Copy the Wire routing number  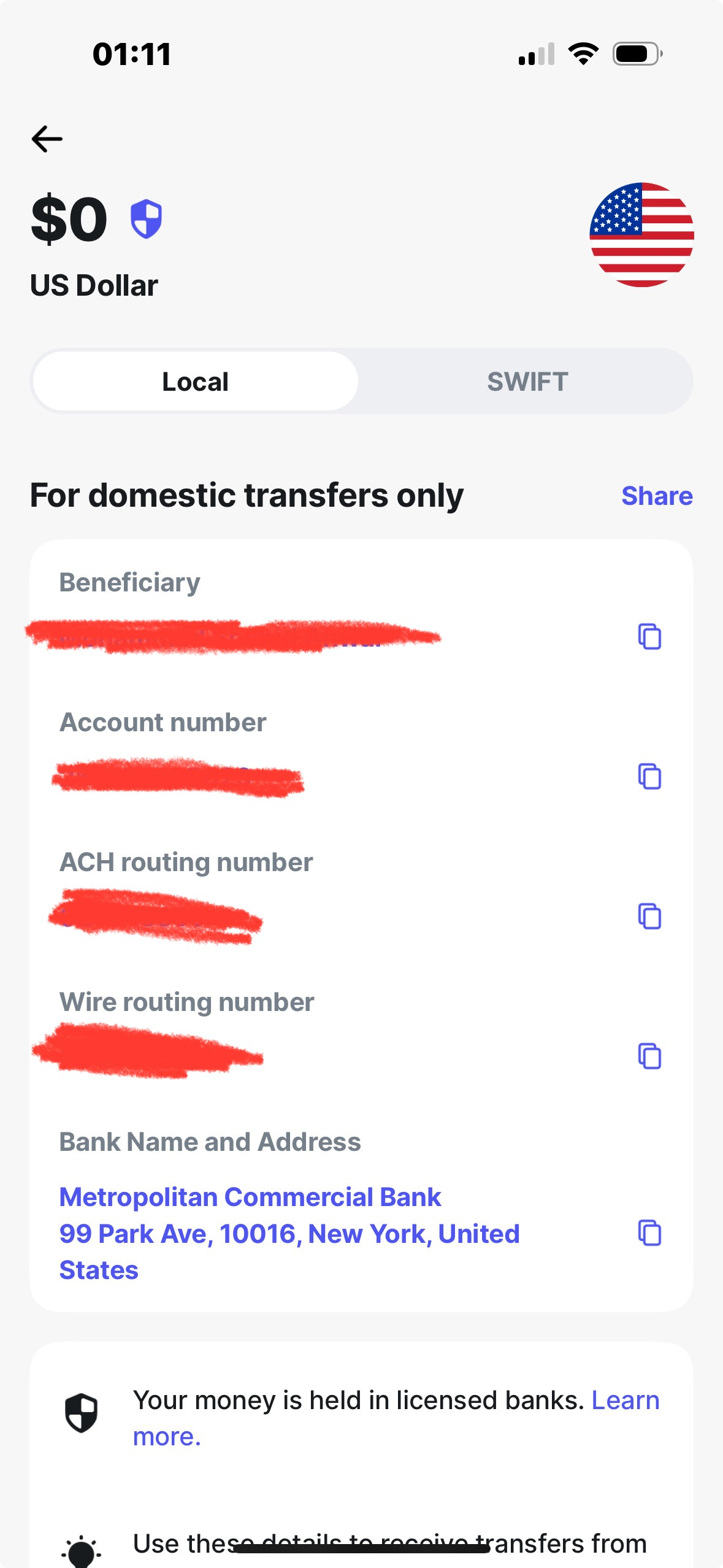click(649, 1056)
